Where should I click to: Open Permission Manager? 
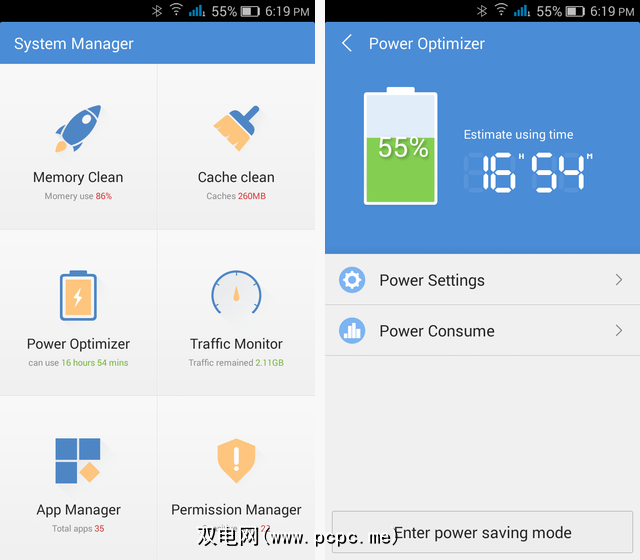236,480
